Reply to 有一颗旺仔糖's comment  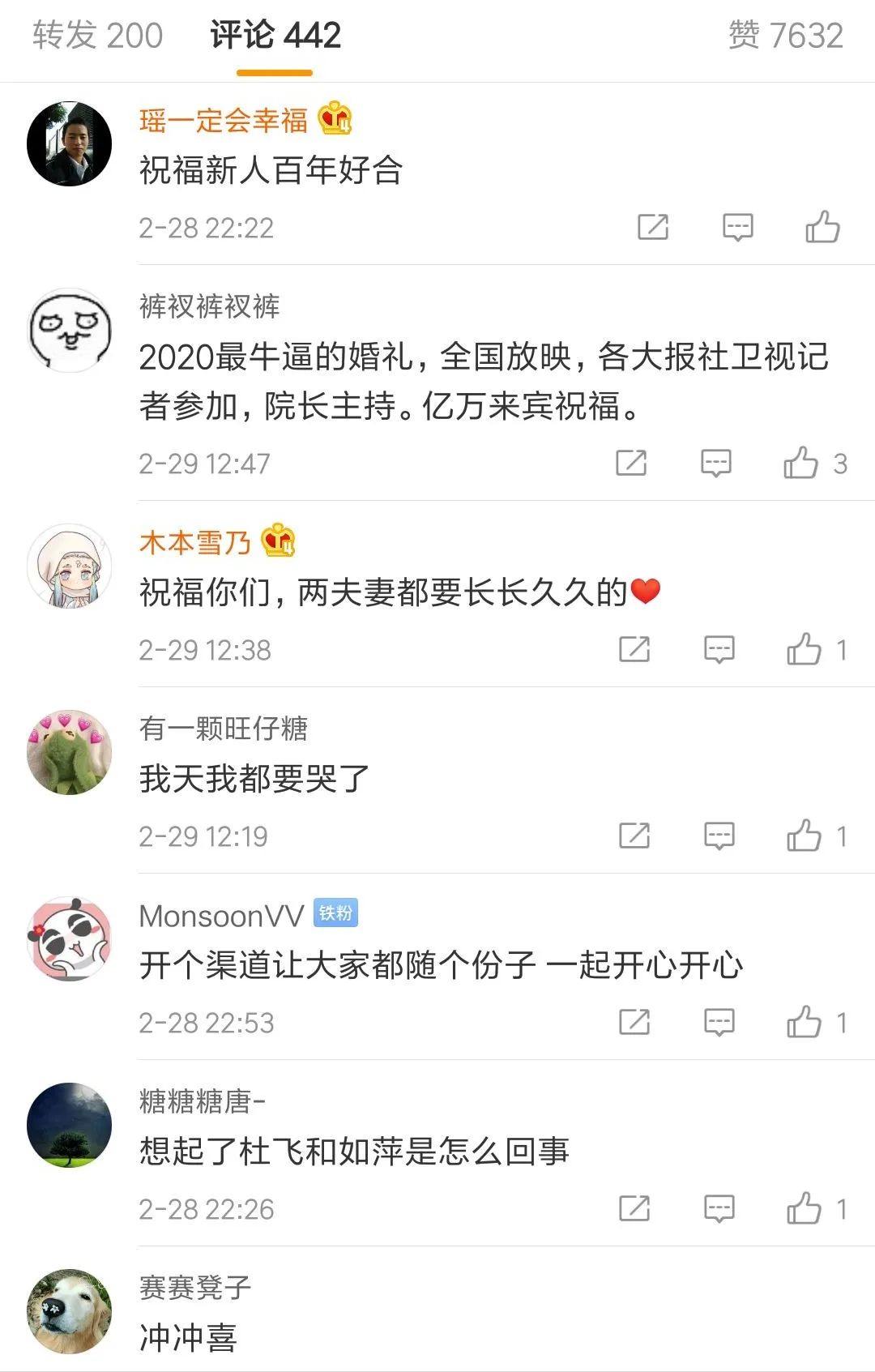point(719,836)
